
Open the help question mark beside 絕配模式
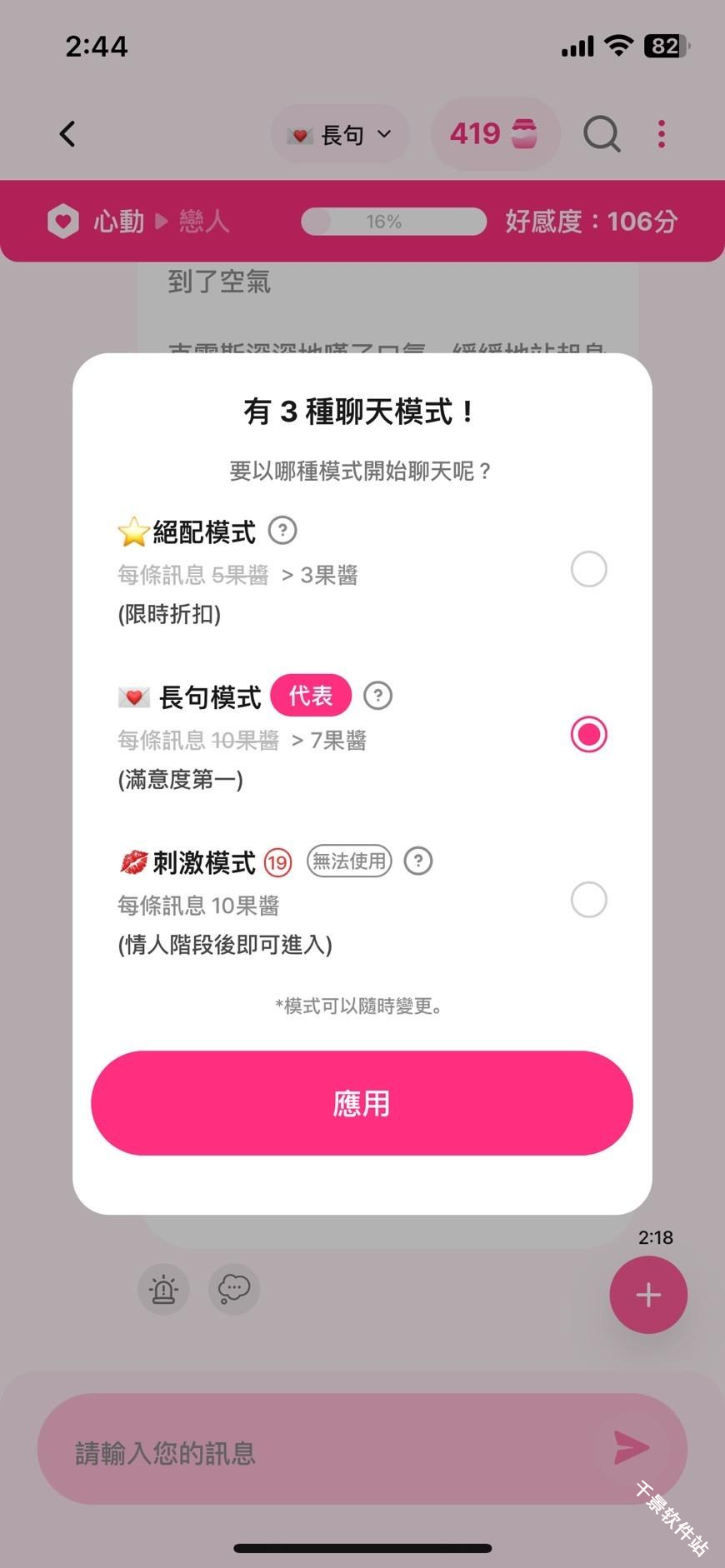[x=282, y=531]
